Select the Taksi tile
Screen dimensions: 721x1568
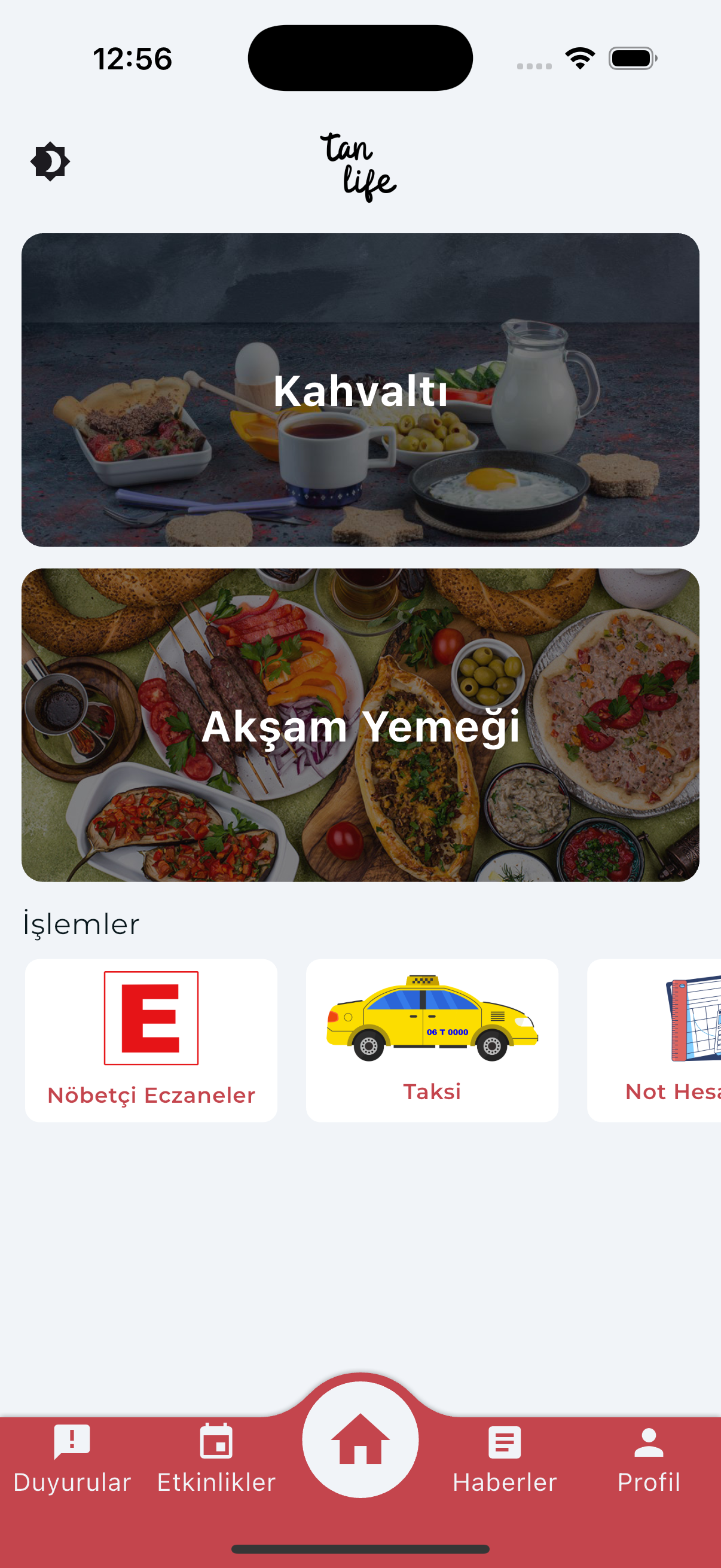(432, 1041)
